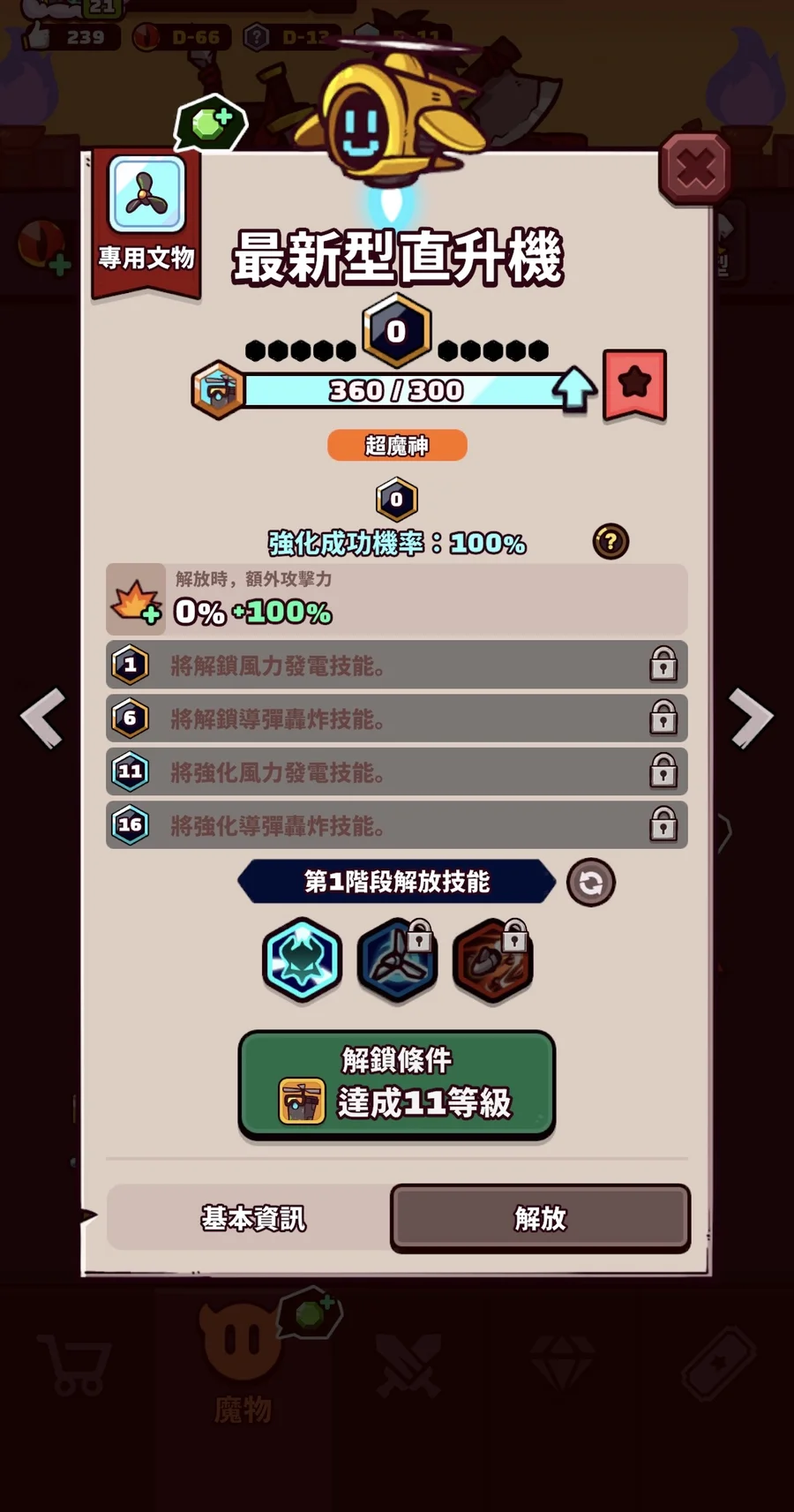Select the locked red rock skill icon
Image resolution: width=794 pixels, height=1512 pixels.
pyautogui.click(x=492, y=959)
